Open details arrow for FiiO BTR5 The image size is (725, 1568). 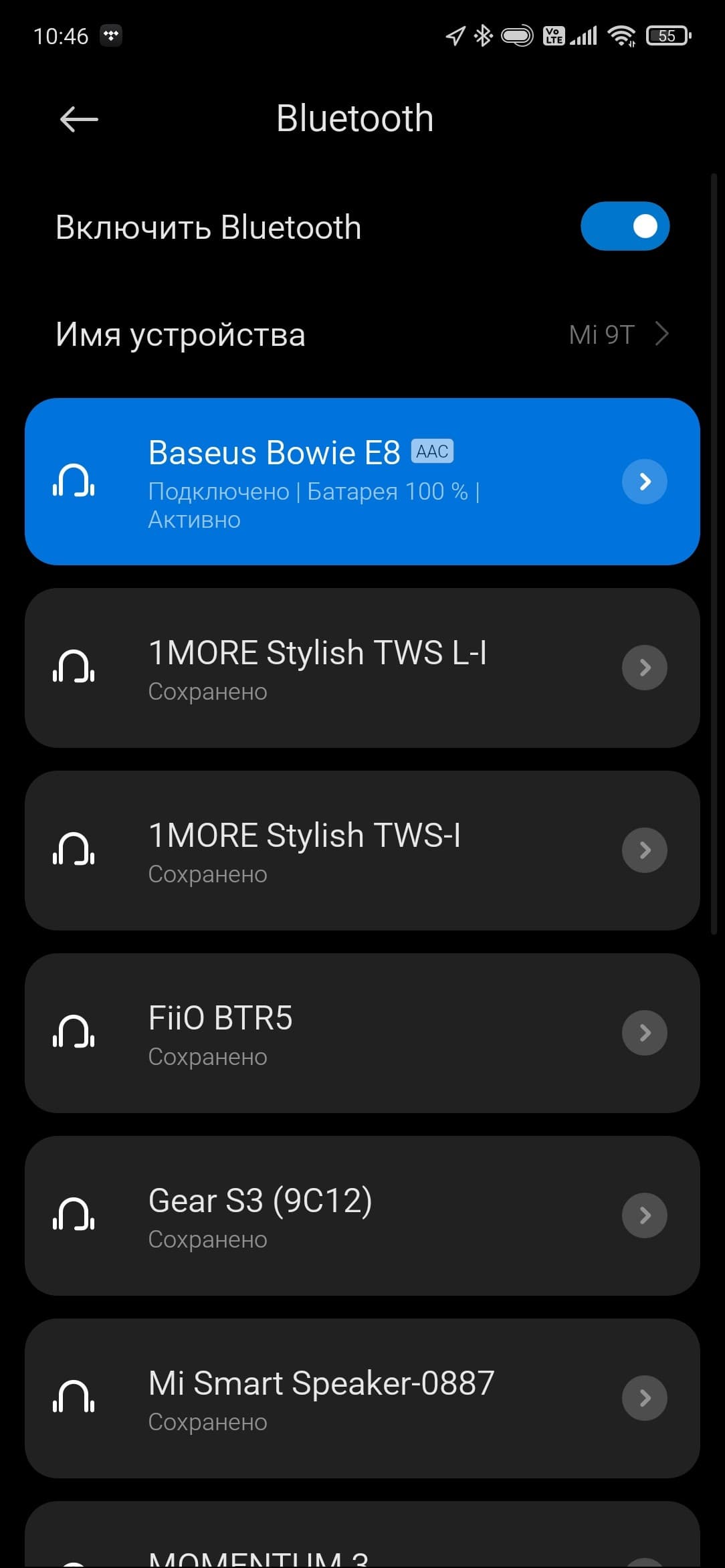645,1033
